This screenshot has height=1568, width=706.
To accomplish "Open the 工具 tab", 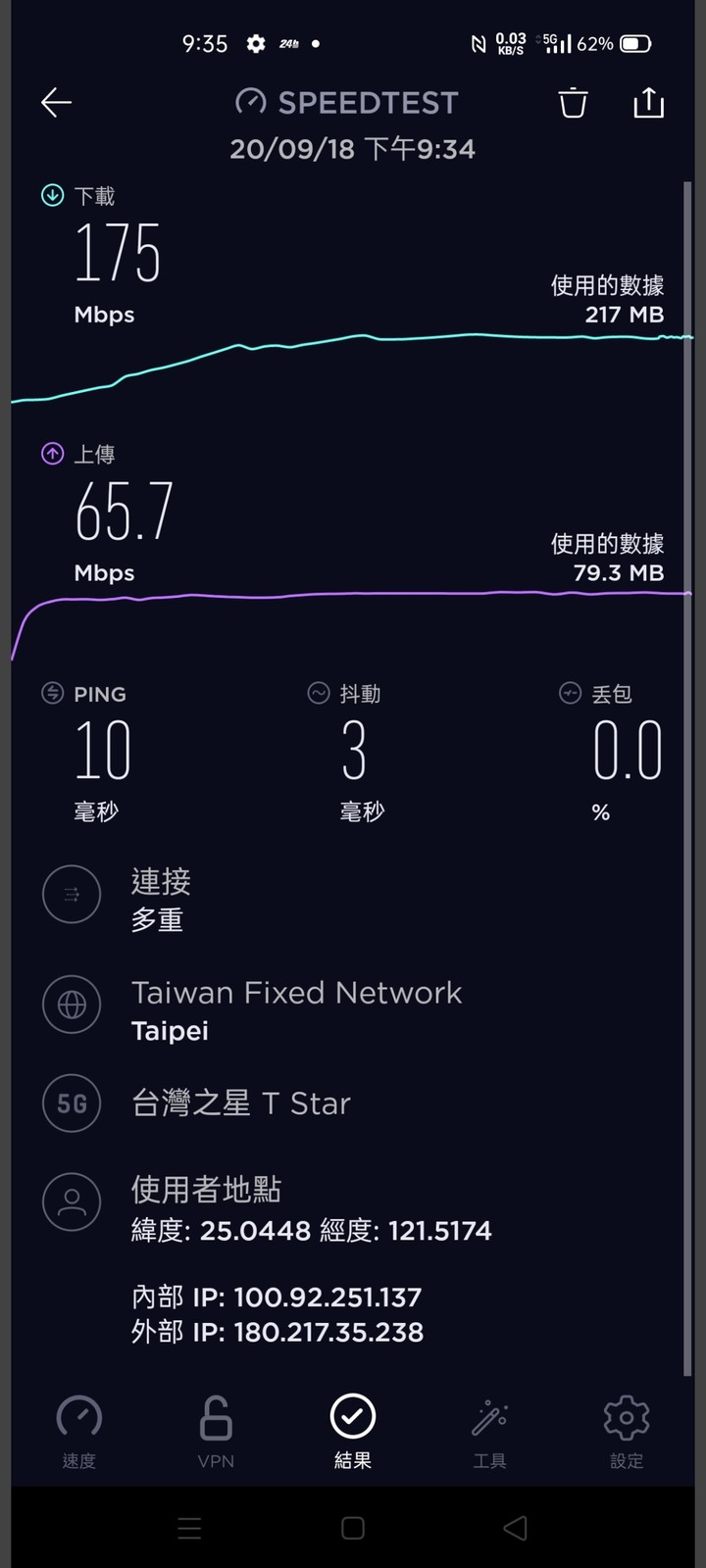I will pos(489,1432).
